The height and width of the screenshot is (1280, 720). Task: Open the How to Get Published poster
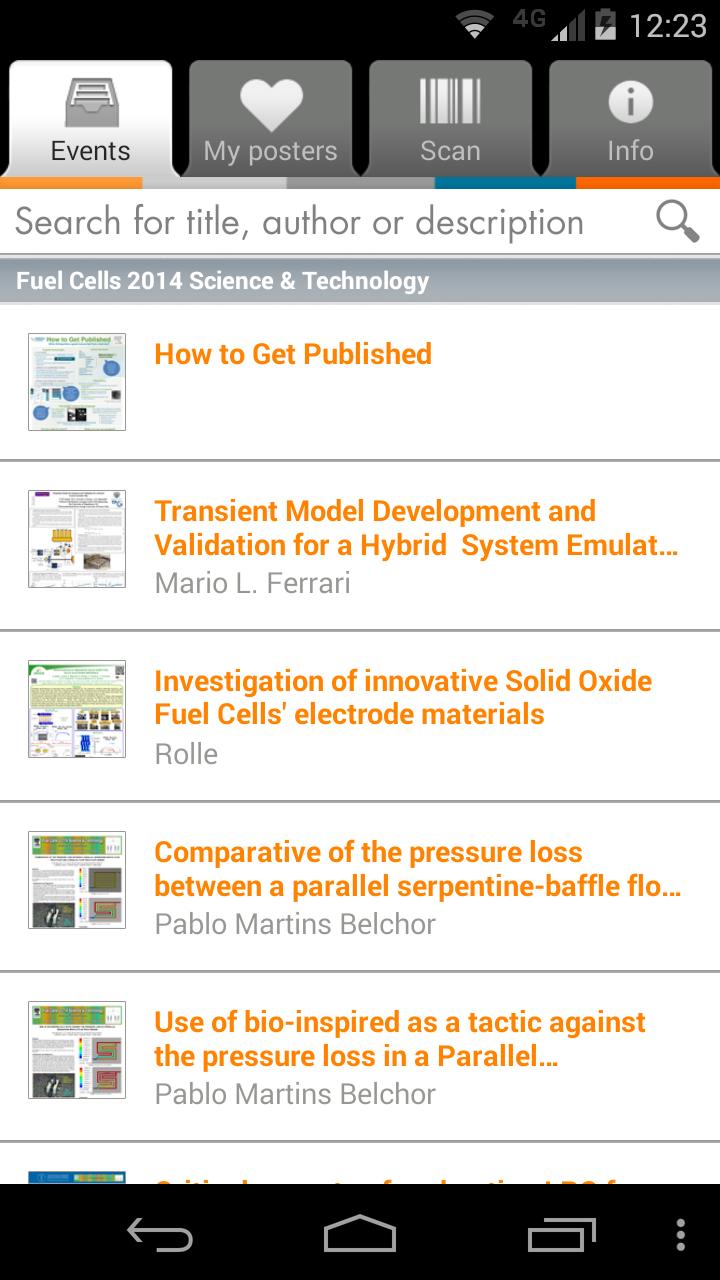360,382
